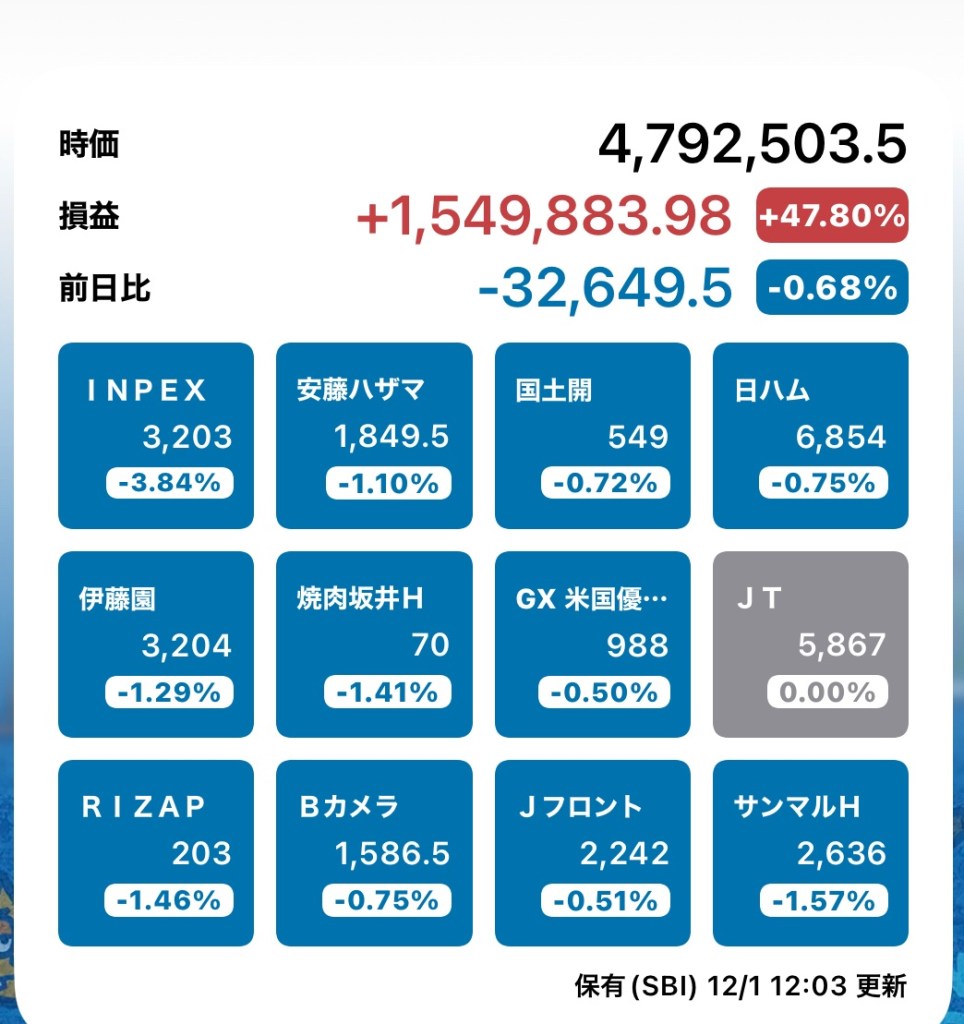Viewport: 964px width, 1024px height.
Task: View the 焼肉坂井H stock tile
Action: click(x=374, y=644)
